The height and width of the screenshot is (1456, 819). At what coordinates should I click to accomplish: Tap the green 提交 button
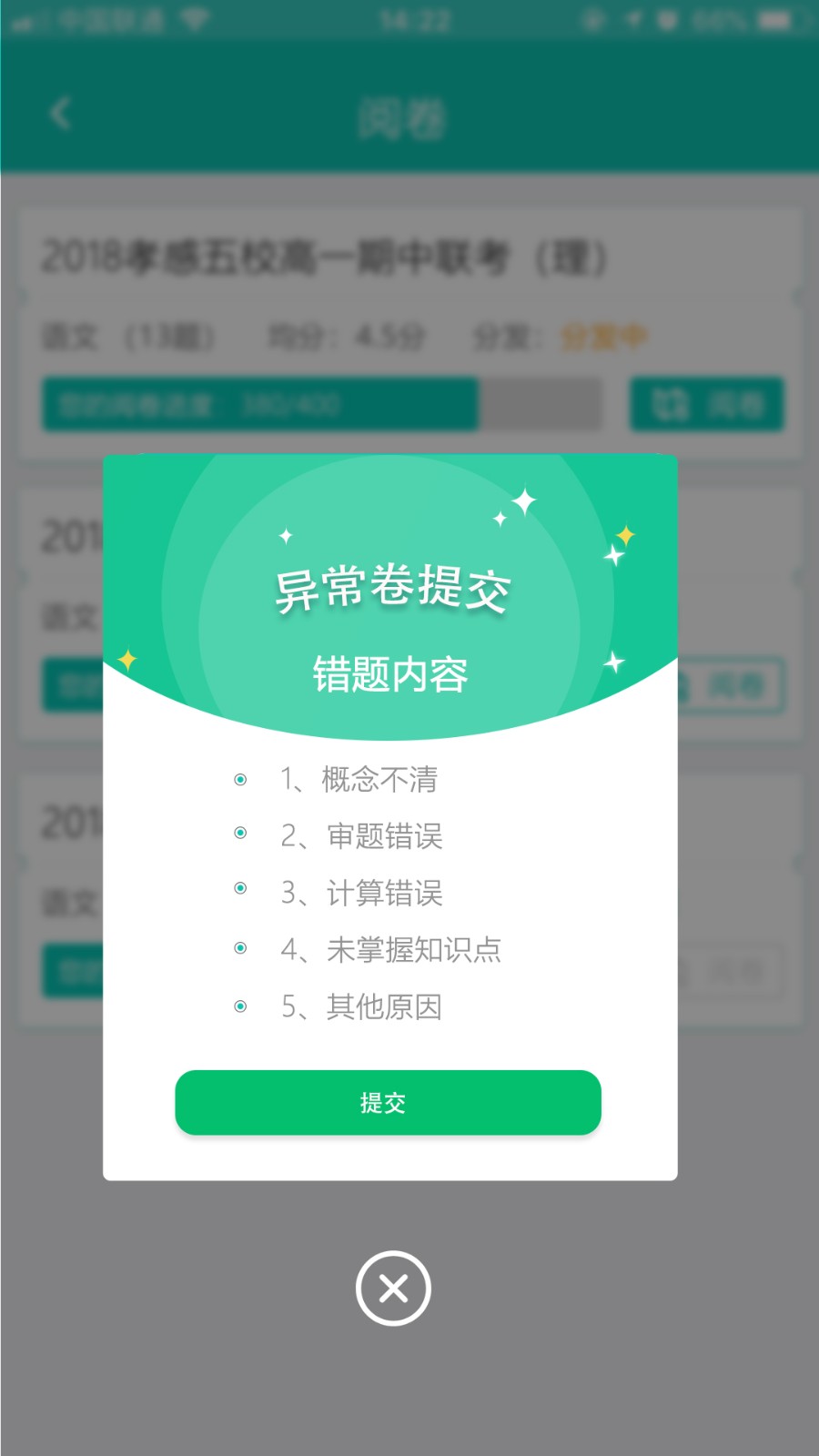[x=388, y=1102]
